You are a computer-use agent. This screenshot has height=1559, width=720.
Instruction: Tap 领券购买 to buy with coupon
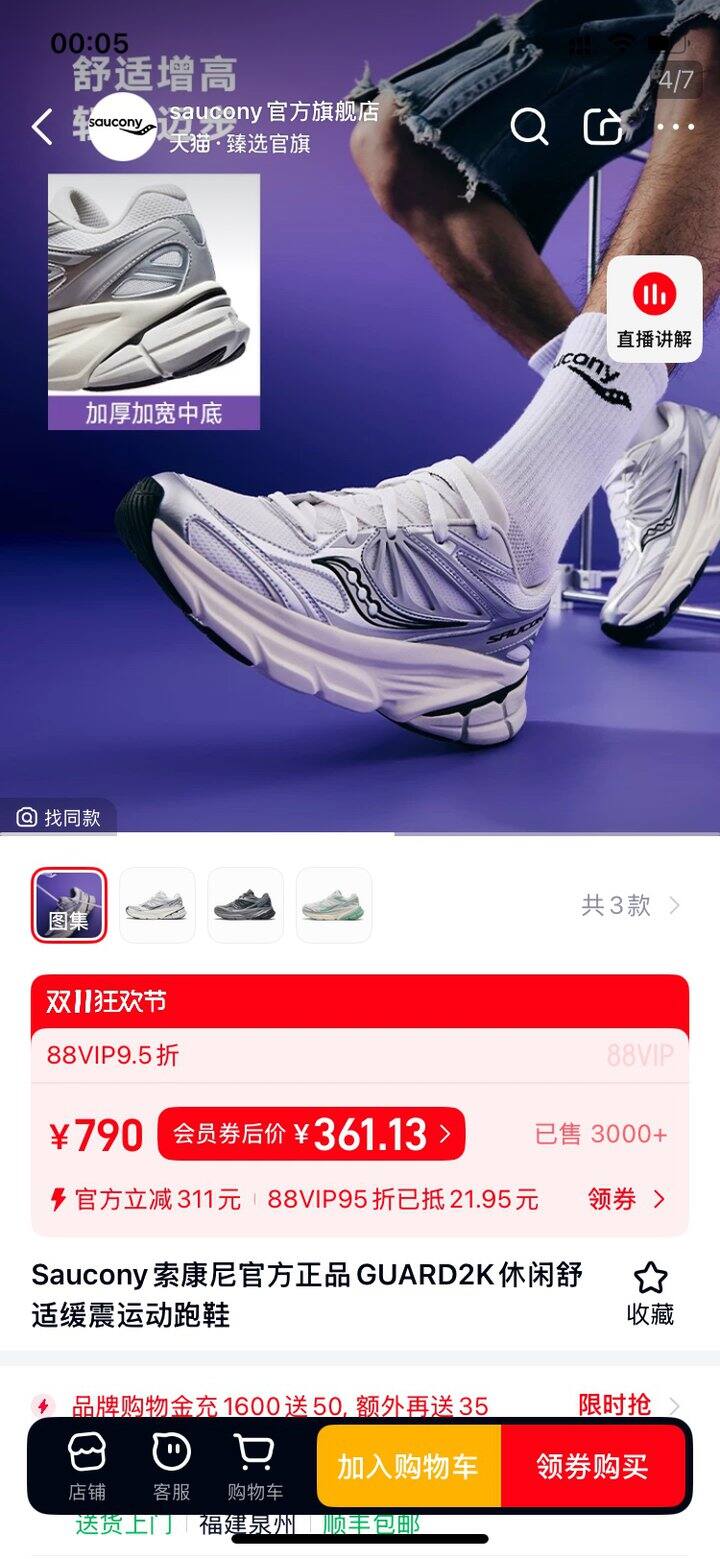[x=592, y=1467]
